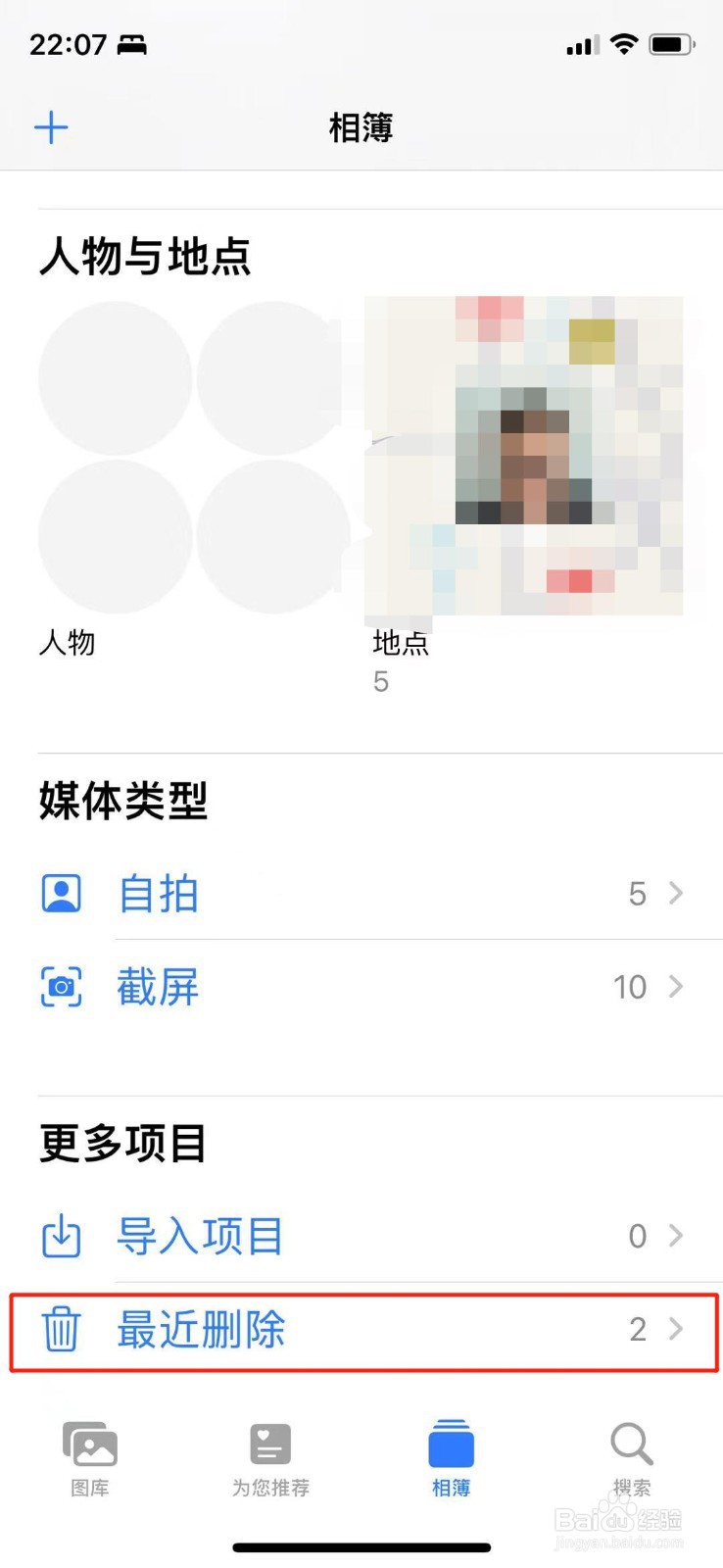The width and height of the screenshot is (723, 1568).
Task: Open the Selfies (自拍) album icon
Action: tap(61, 893)
